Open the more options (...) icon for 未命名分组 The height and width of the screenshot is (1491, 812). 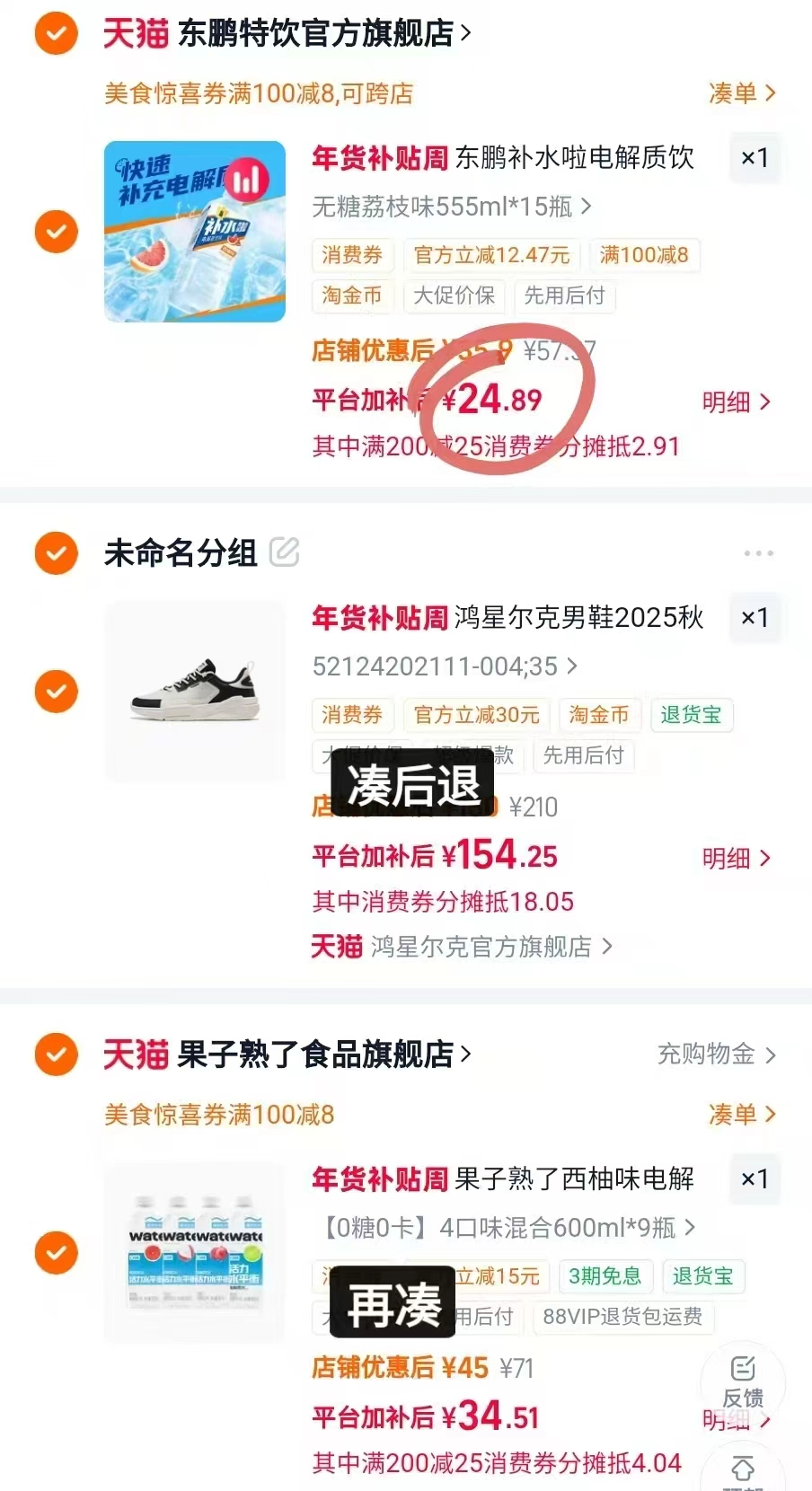click(759, 553)
